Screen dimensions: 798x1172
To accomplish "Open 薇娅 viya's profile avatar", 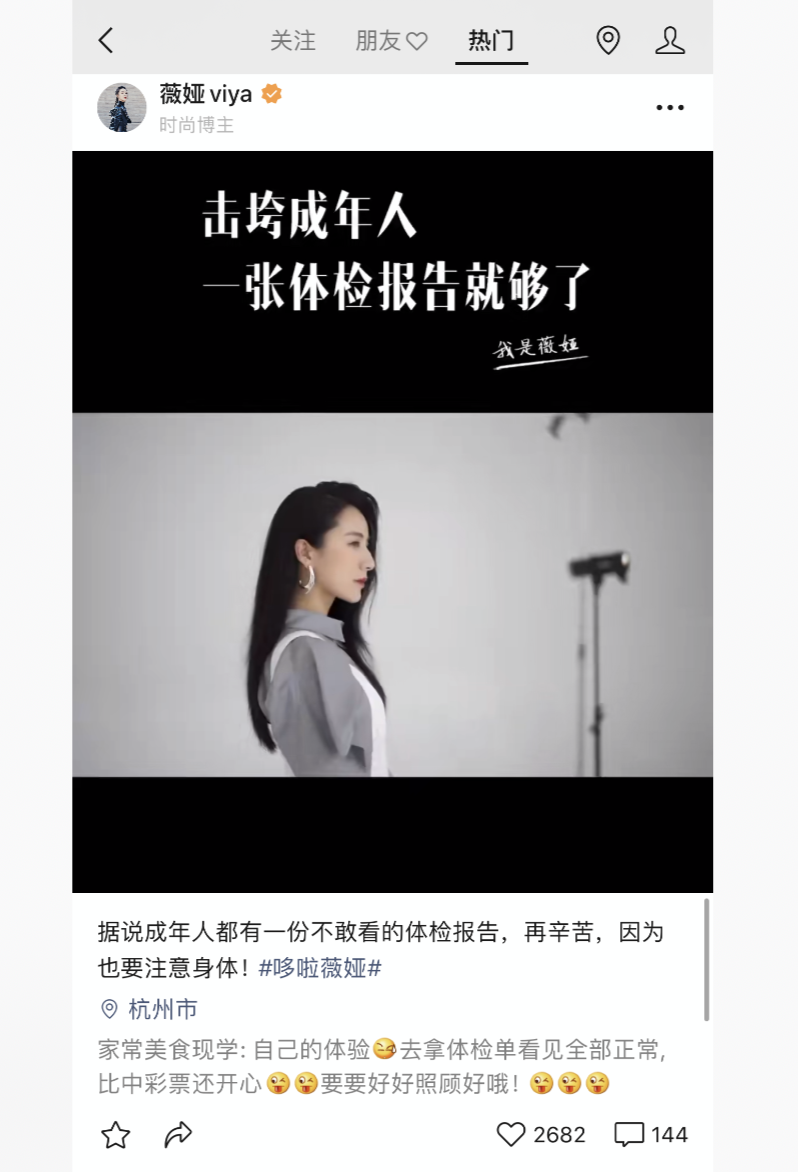I will click(x=122, y=107).
